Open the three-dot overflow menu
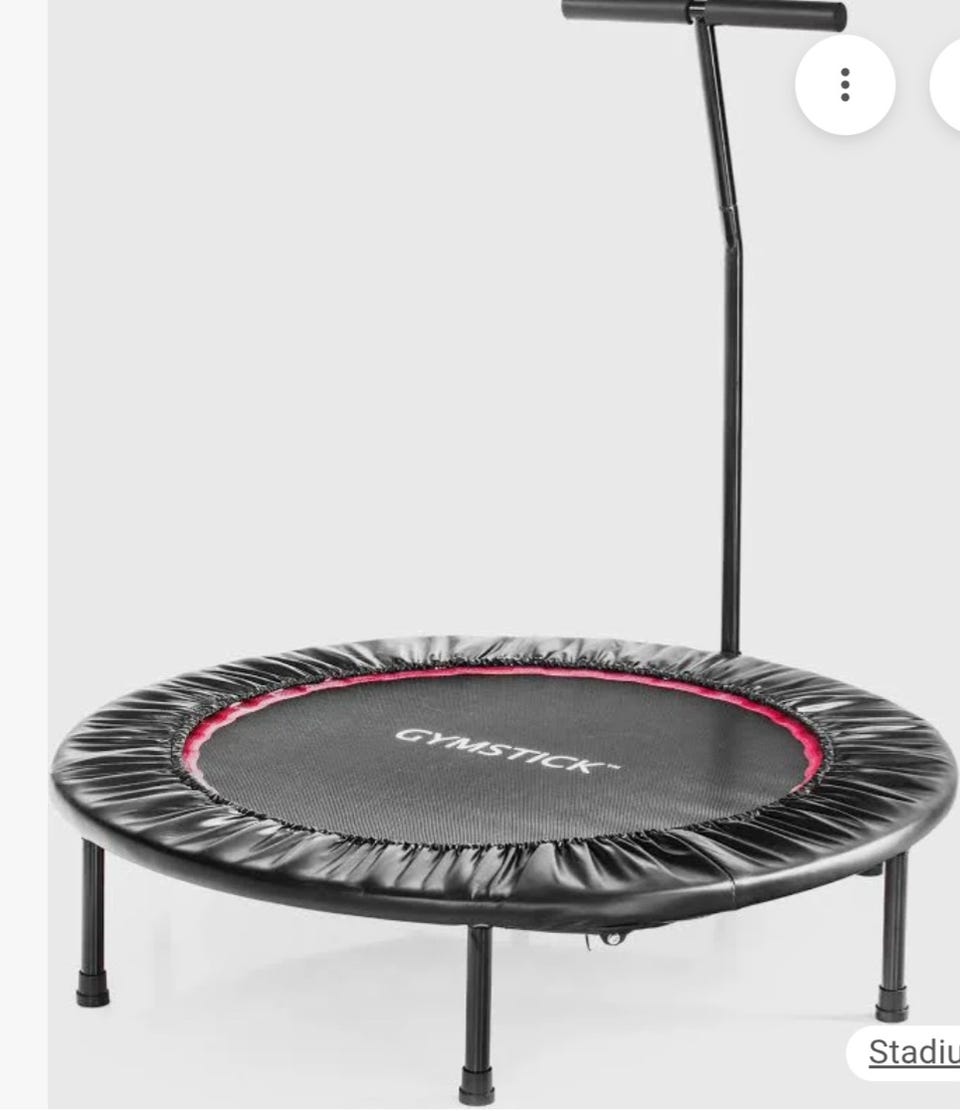Screen dimensions: 960x1111 (x=845, y=85)
